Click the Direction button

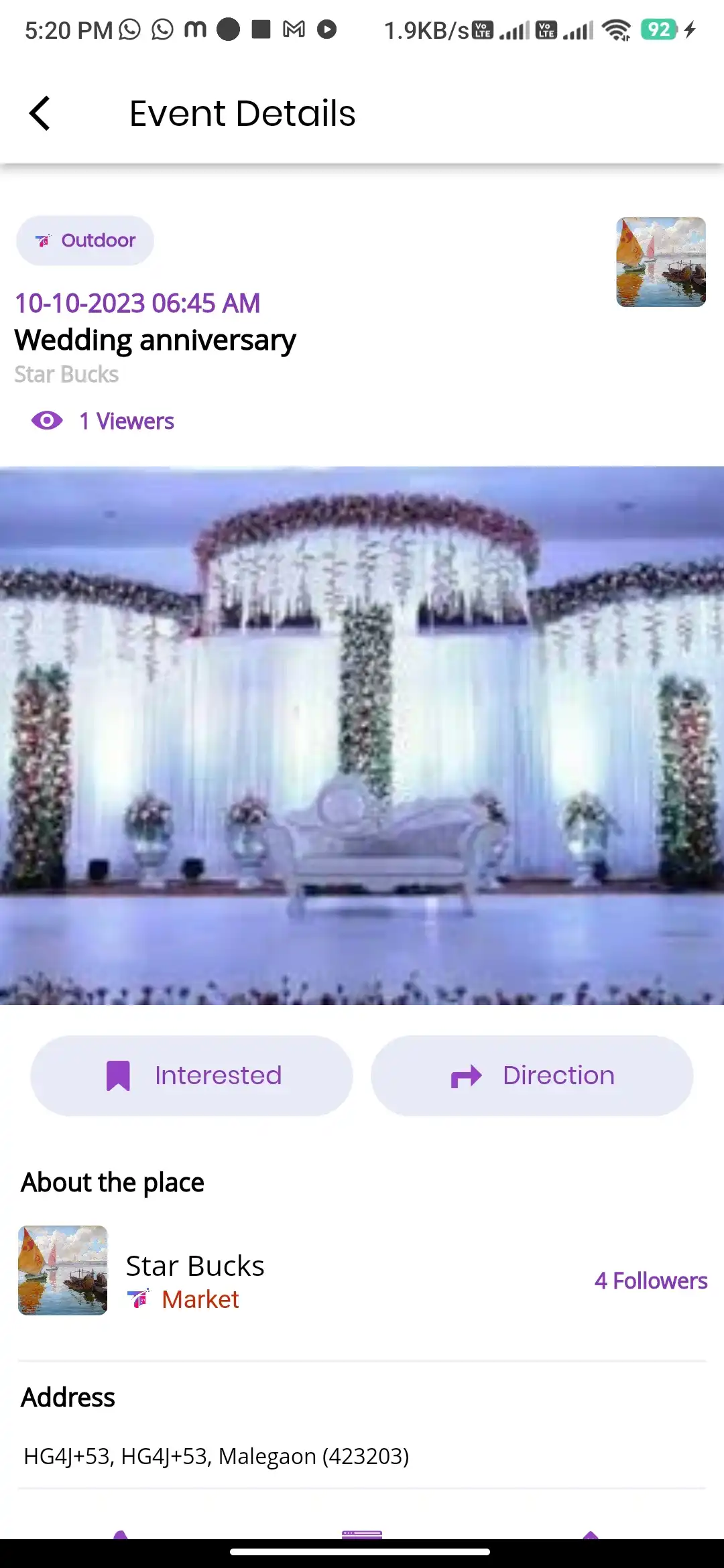[x=533, y=1075]
